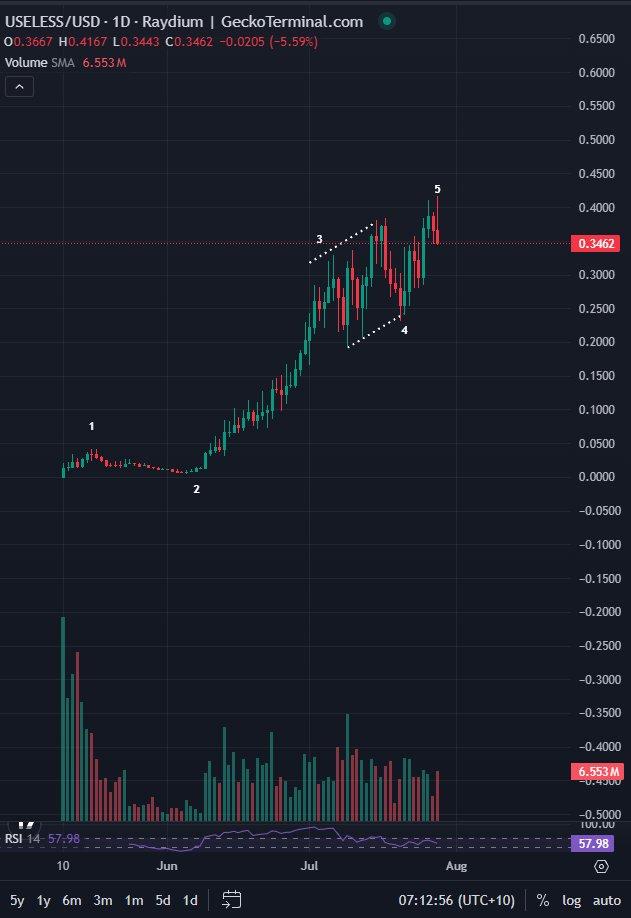The width and height of the screenshot is (631, 918).
Task: Choose the 5d time range
Action: coord(162,899)
